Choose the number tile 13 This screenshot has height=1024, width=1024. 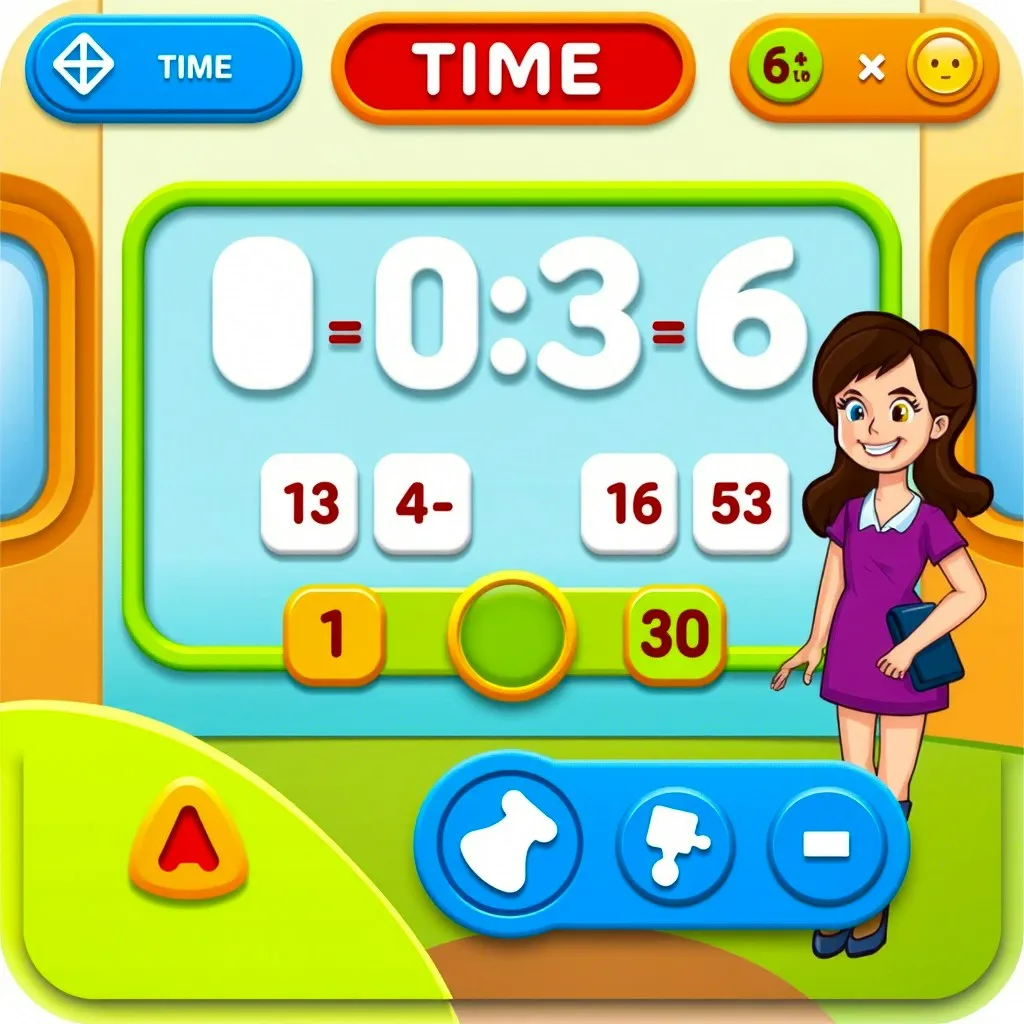309,502
